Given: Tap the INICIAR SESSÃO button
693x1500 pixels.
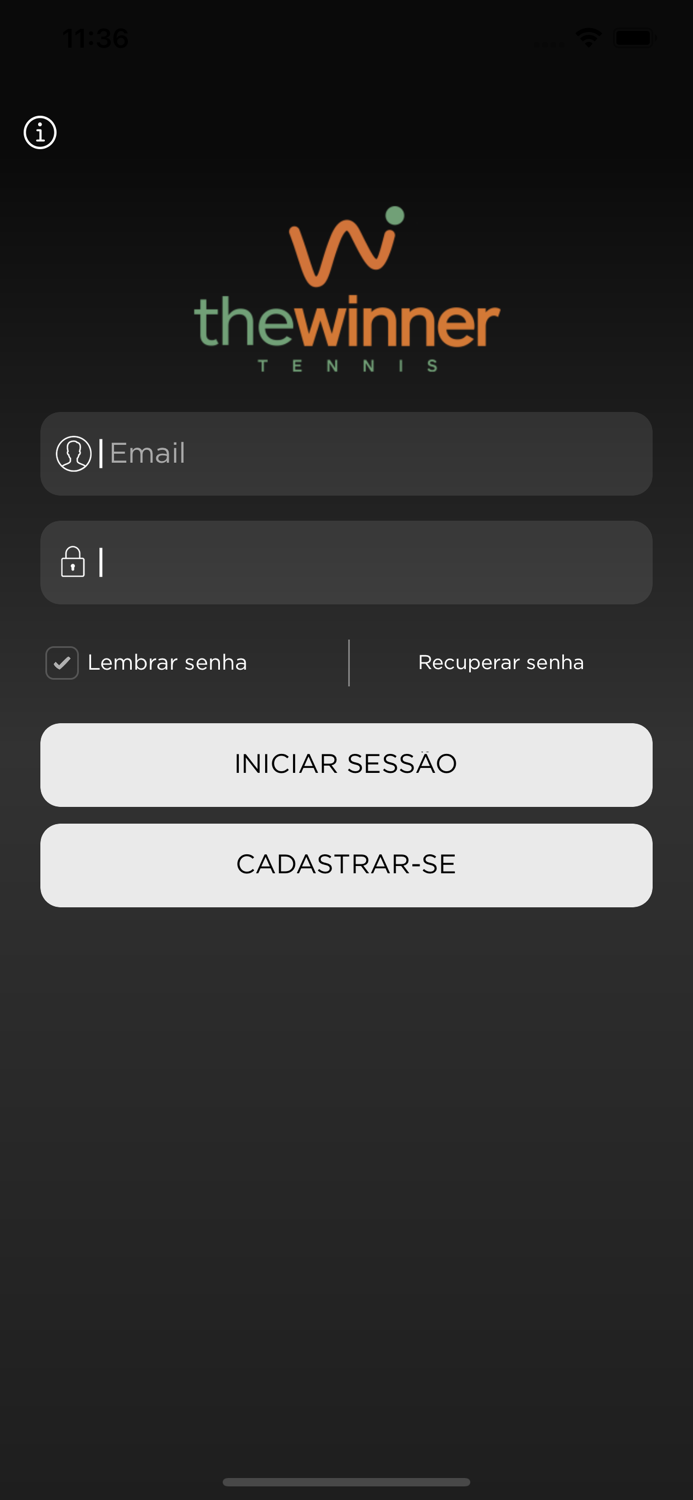Looking at the screenshot, I should [x=346, y=764].
